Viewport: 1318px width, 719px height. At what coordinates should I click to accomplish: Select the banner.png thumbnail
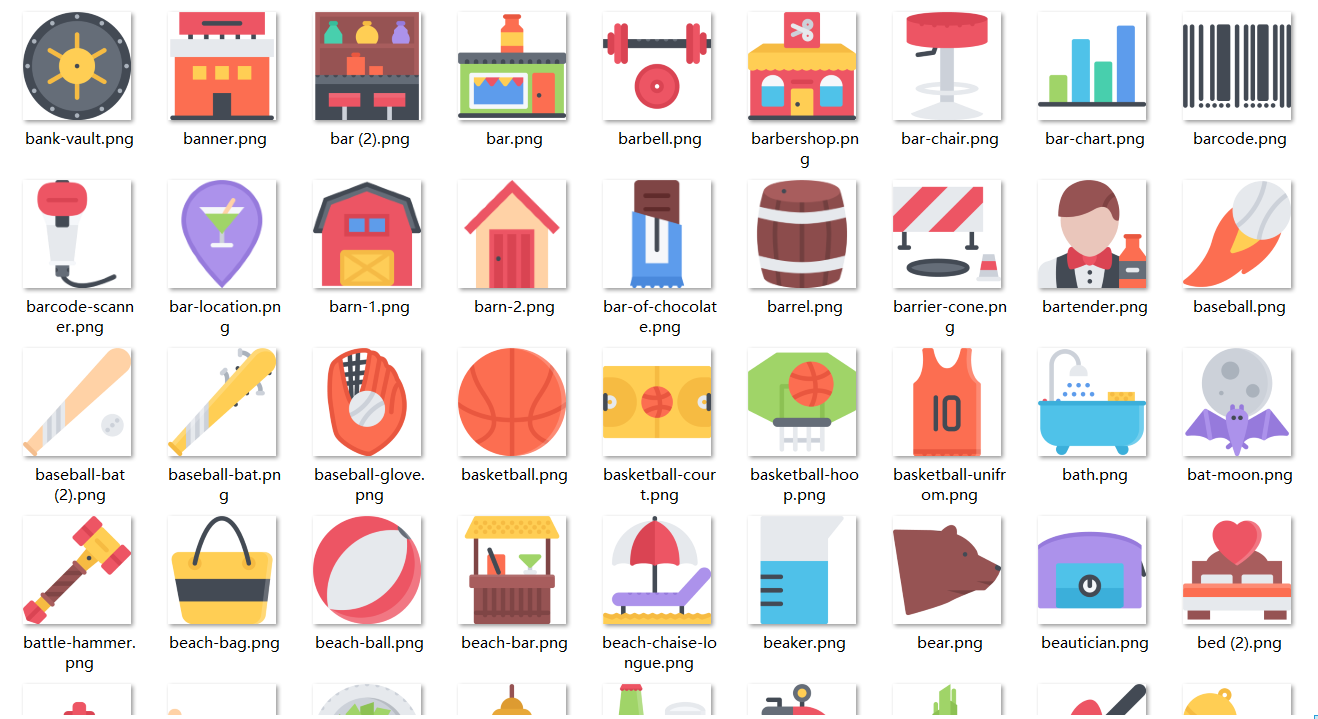(x=223, y=66)
